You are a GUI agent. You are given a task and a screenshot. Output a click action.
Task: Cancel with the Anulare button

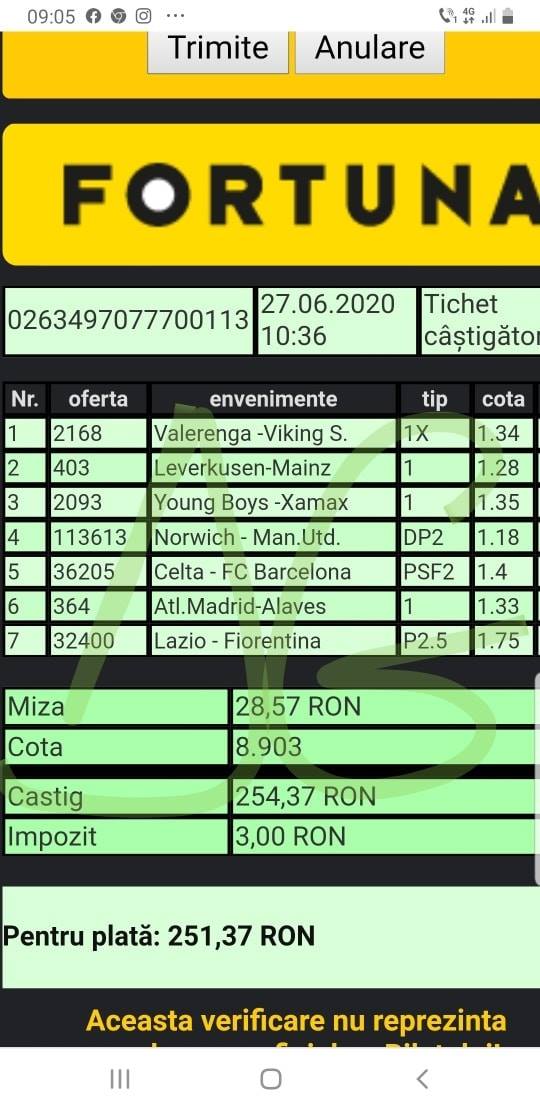coord(369,51)
